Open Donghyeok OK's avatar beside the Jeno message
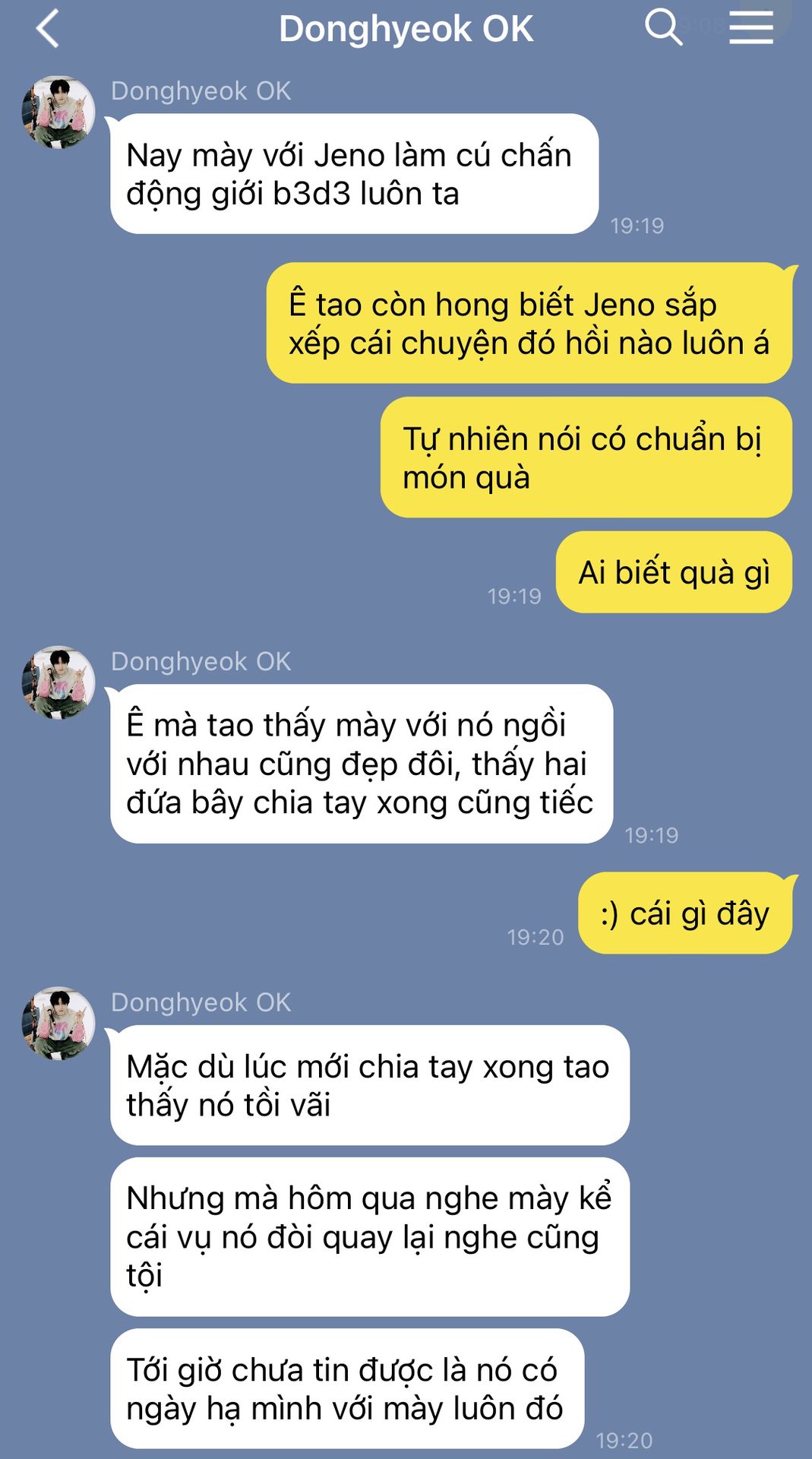The width and height of the screenshot is (812, 1459). pyautogui.click(x=58, y=112)
